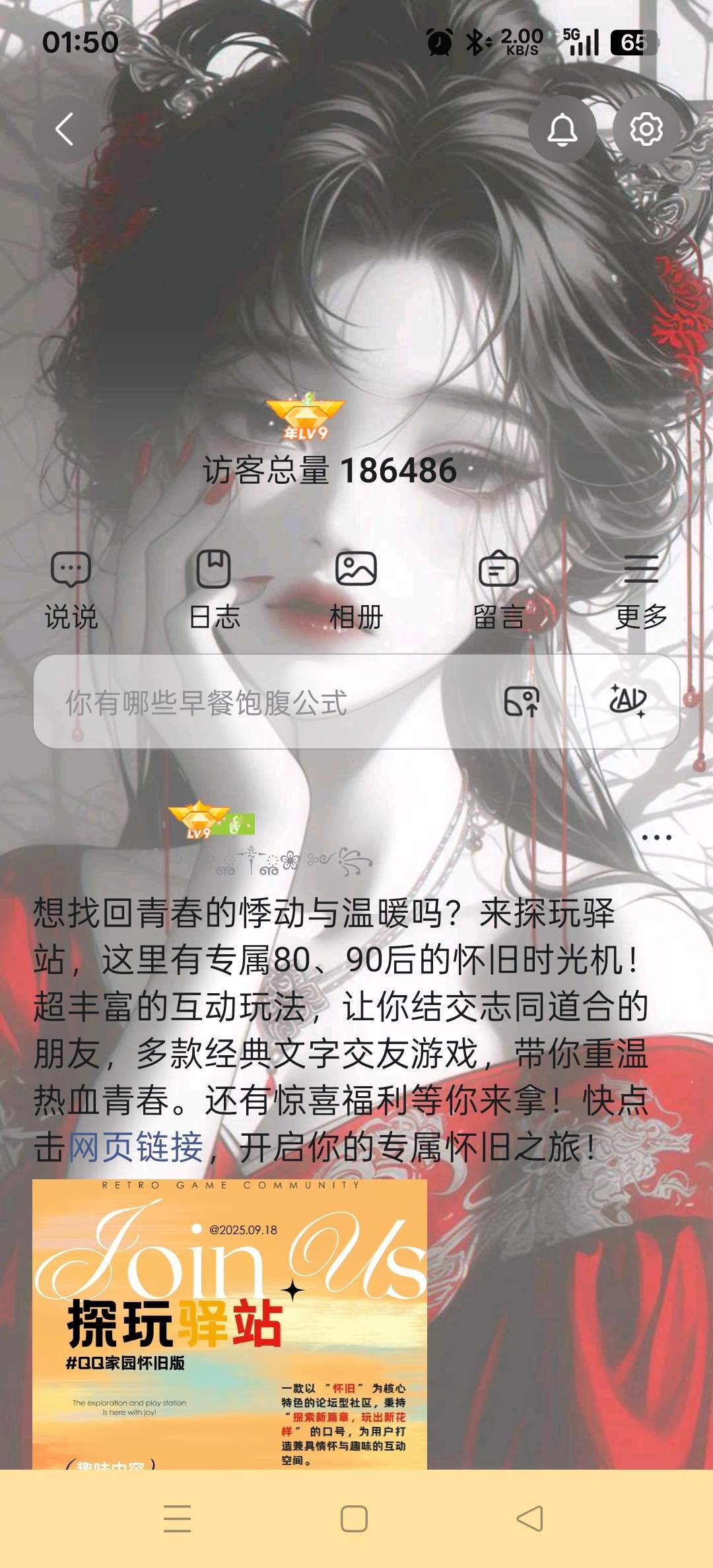Image resolution: width=713 pixels, height=1568 pixels.
Task: Open the three-dot menu on the post
Action: pos(656,837)
